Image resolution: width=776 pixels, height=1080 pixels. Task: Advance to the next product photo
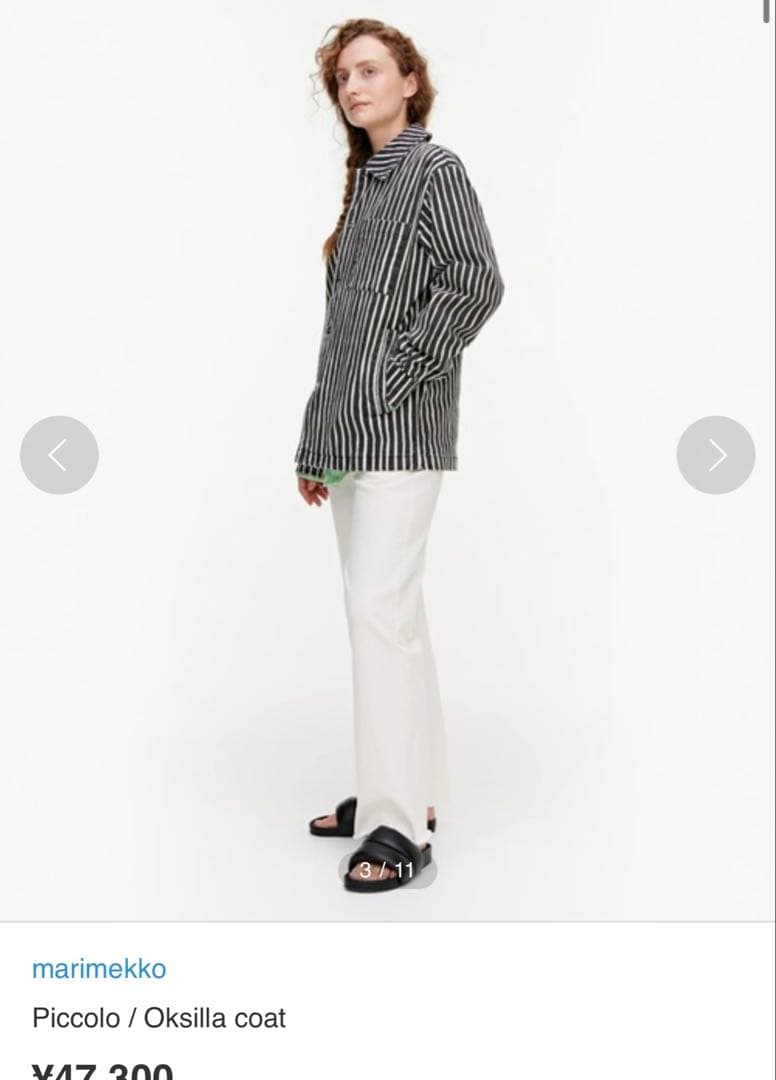pos(715,455)
